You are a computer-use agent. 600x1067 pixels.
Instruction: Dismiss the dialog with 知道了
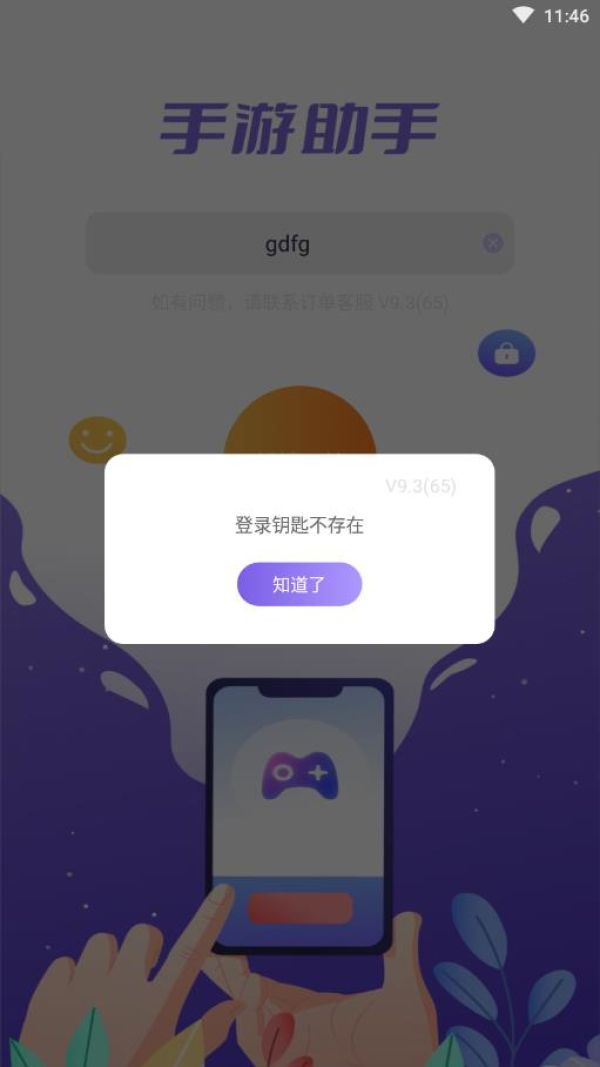pos(299,584)
